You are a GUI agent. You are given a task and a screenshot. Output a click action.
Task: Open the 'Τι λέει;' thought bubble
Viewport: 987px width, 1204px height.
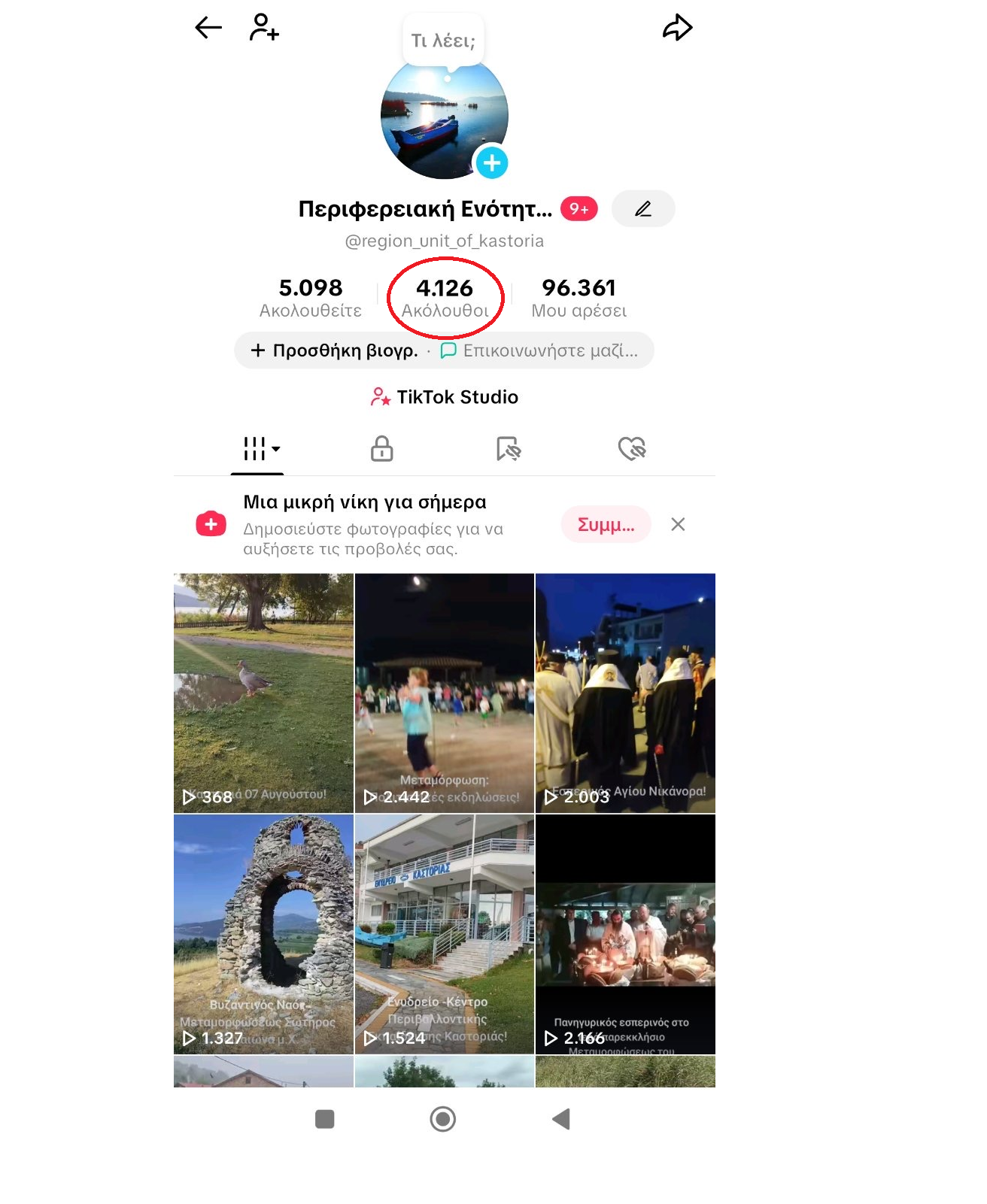click(x=443, y=41)
